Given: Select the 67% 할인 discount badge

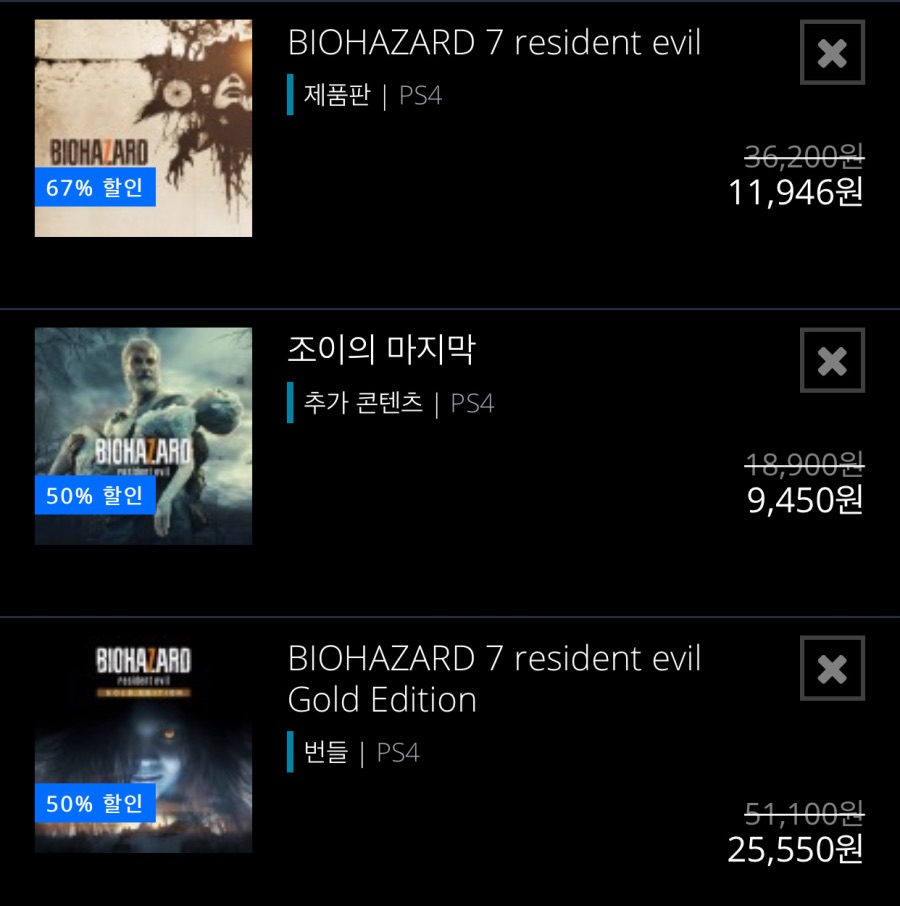Looking at the screenshot, I should coord(95,188).
